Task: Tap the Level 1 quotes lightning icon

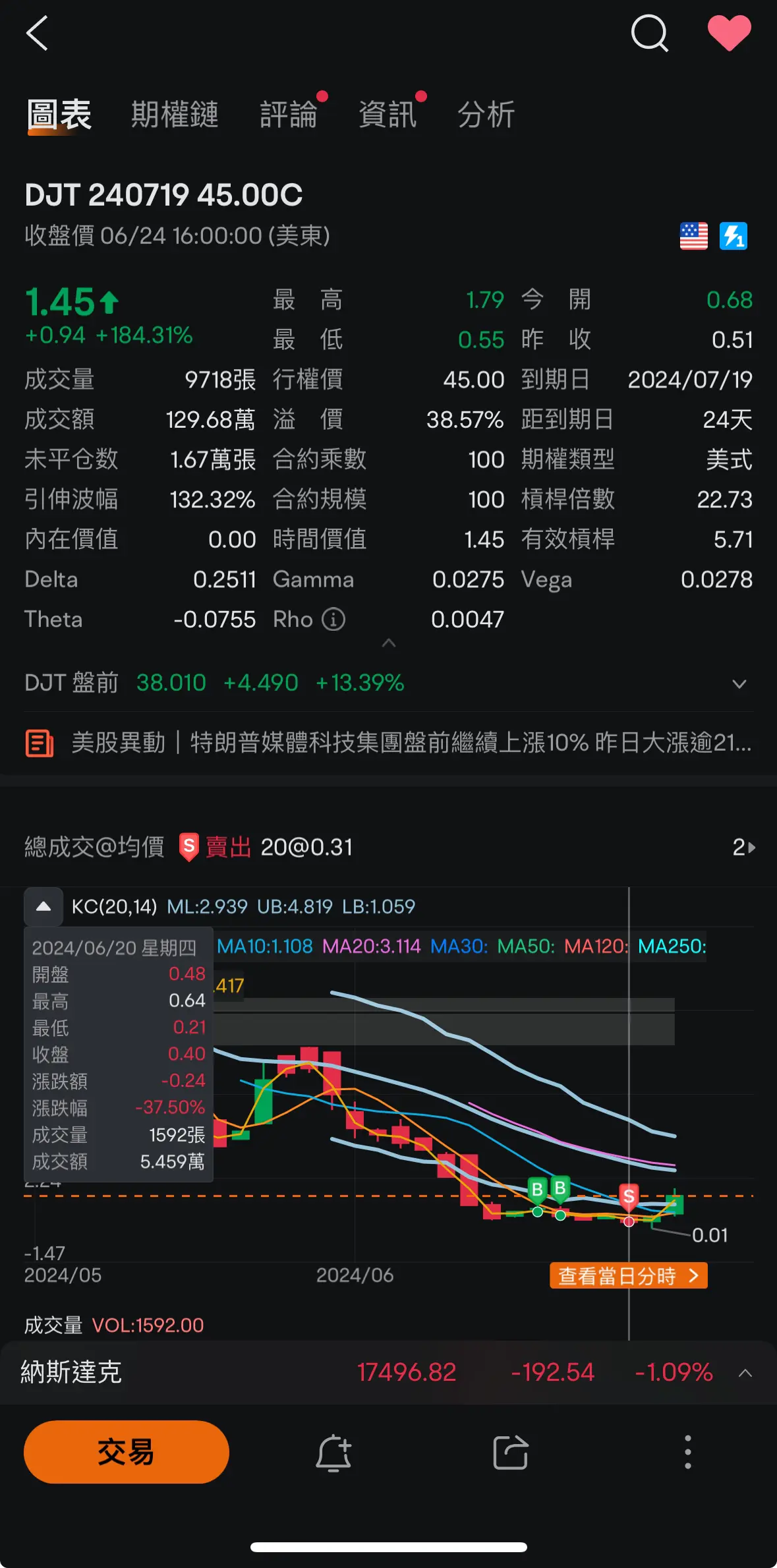Action: [x=734, y=237]
